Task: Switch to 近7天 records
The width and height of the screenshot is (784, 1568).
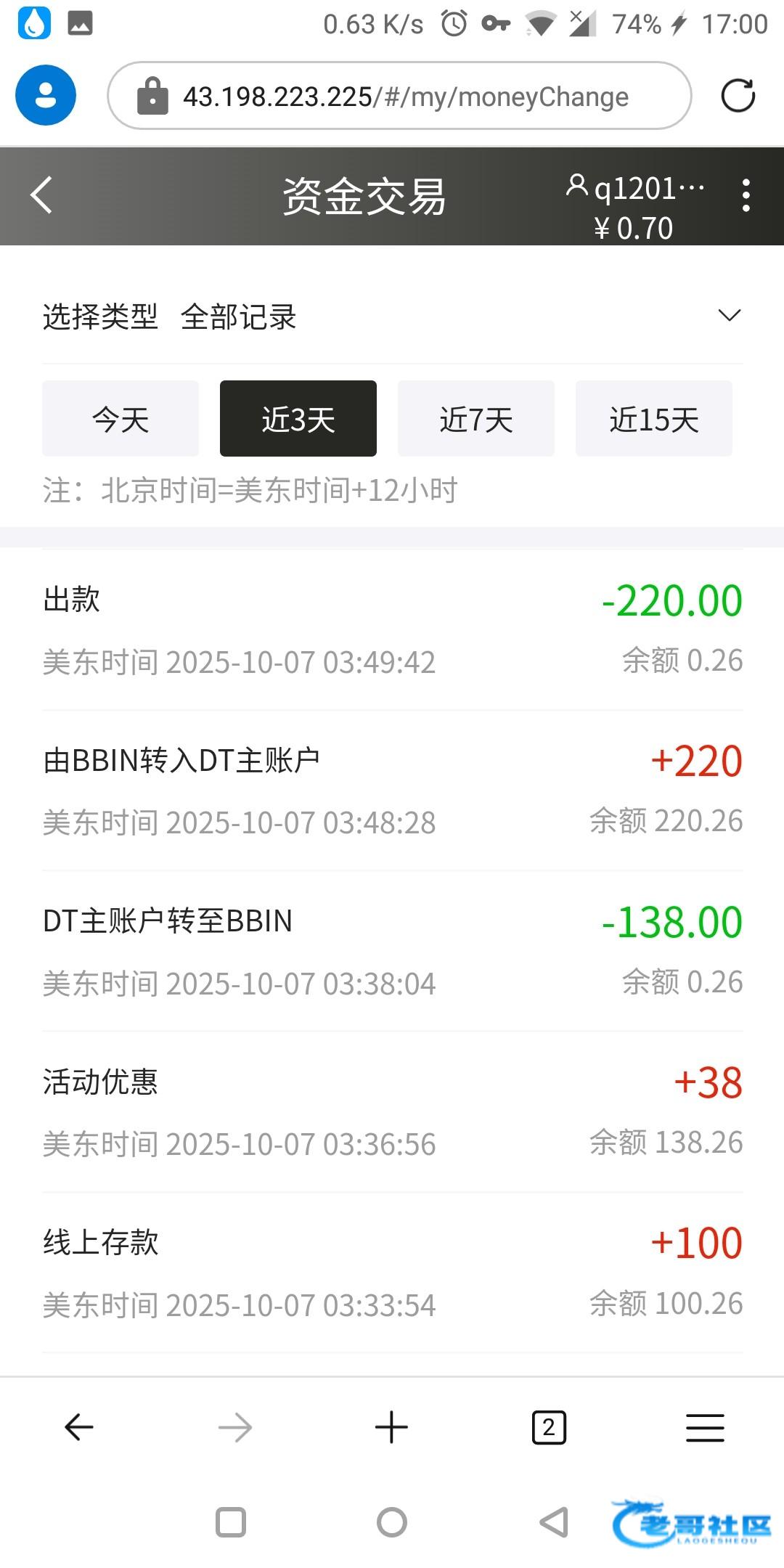Action: tap(476, 419)
